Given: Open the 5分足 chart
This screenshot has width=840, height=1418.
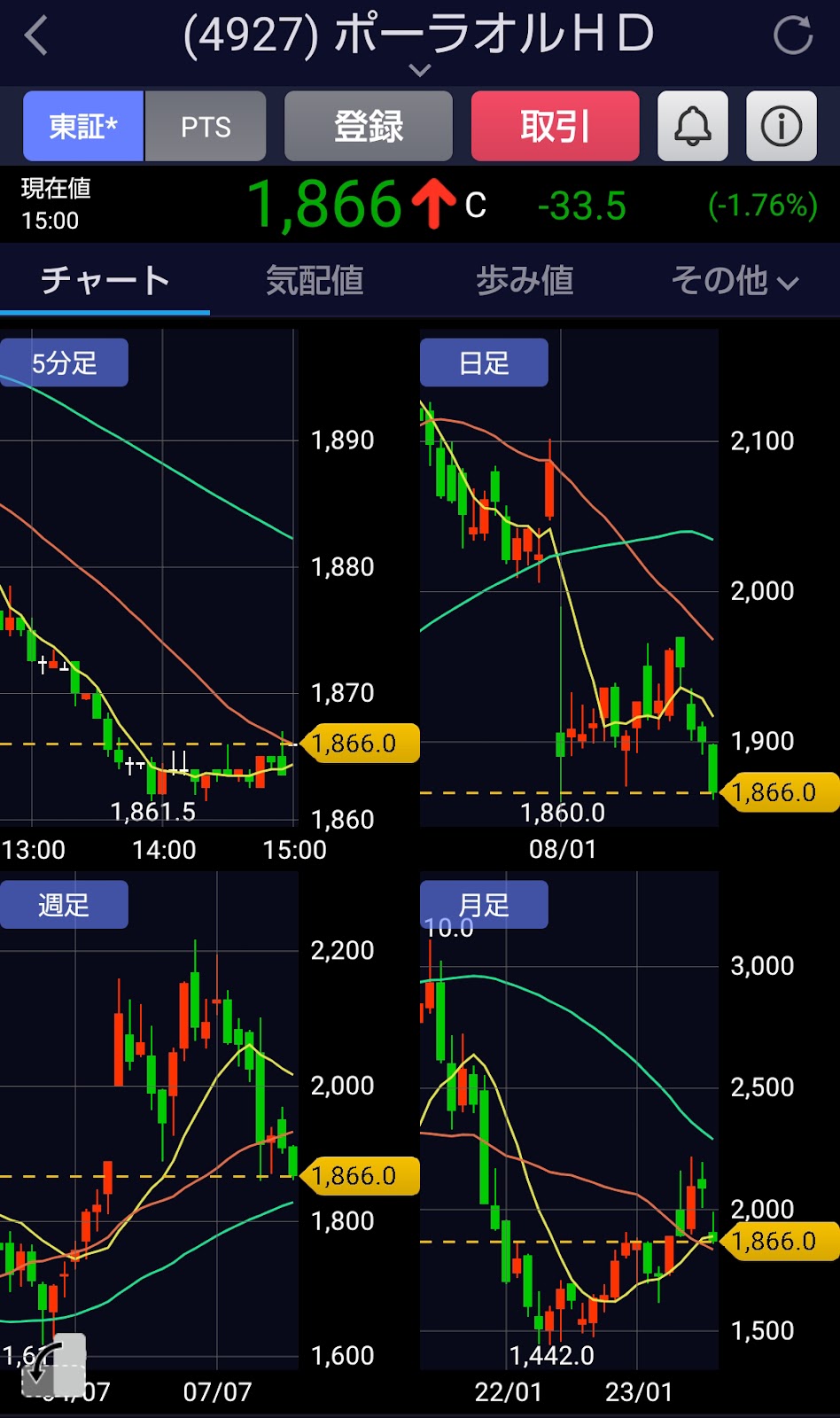Looking at the screenshot, I should pos(64,362).
